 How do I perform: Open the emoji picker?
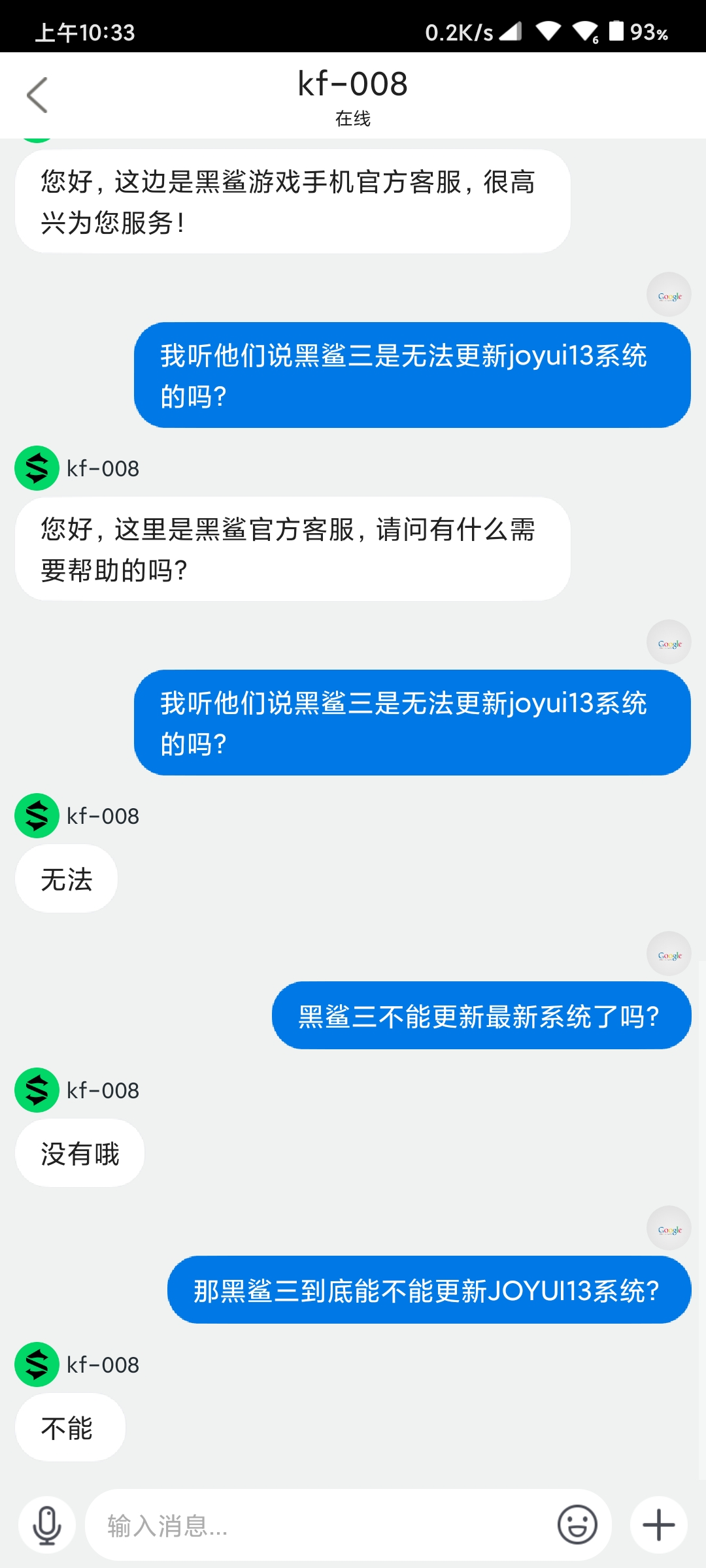[577, 1526]
